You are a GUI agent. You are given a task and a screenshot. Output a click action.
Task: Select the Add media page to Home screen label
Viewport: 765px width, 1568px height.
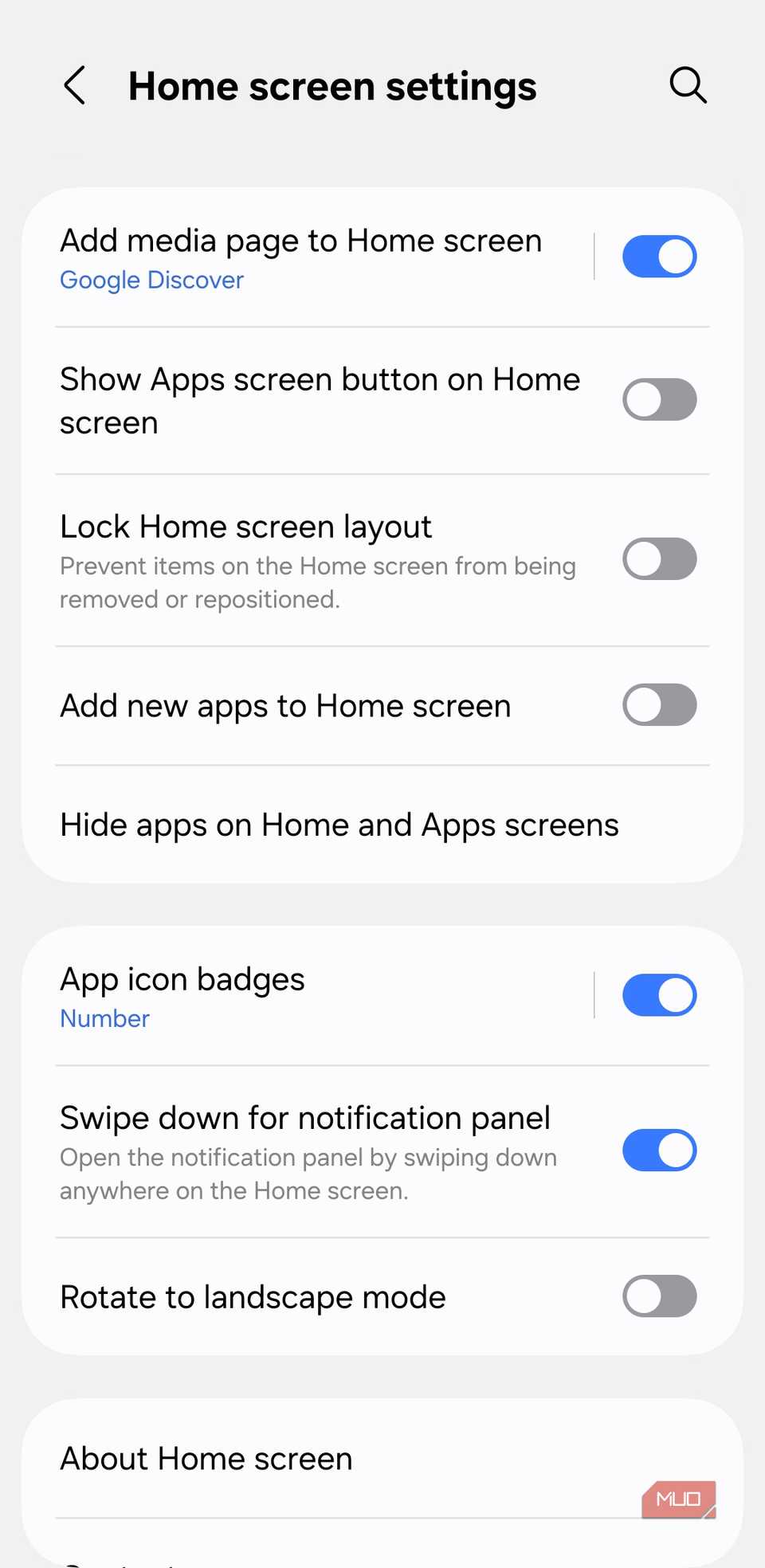coord(300,240)
